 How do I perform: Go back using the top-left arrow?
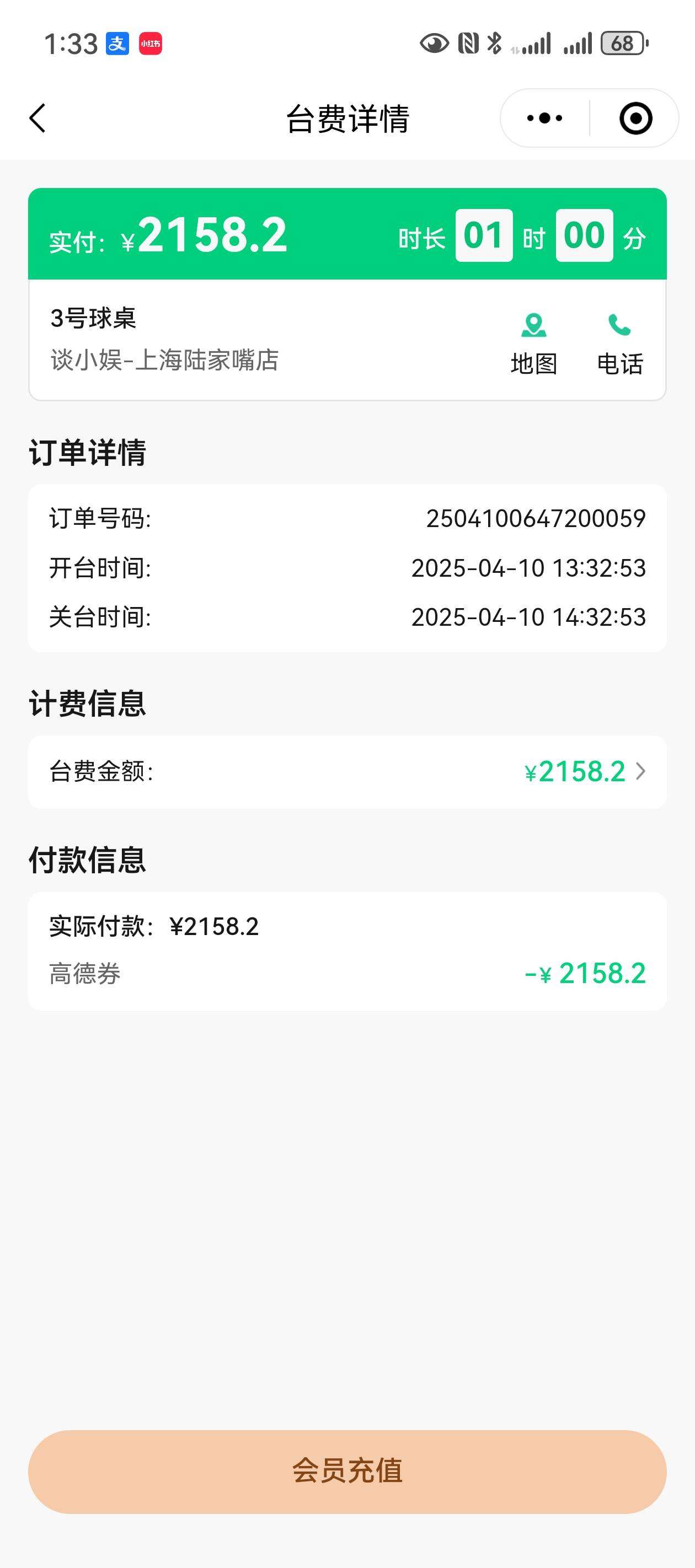[x=38, y=118]
